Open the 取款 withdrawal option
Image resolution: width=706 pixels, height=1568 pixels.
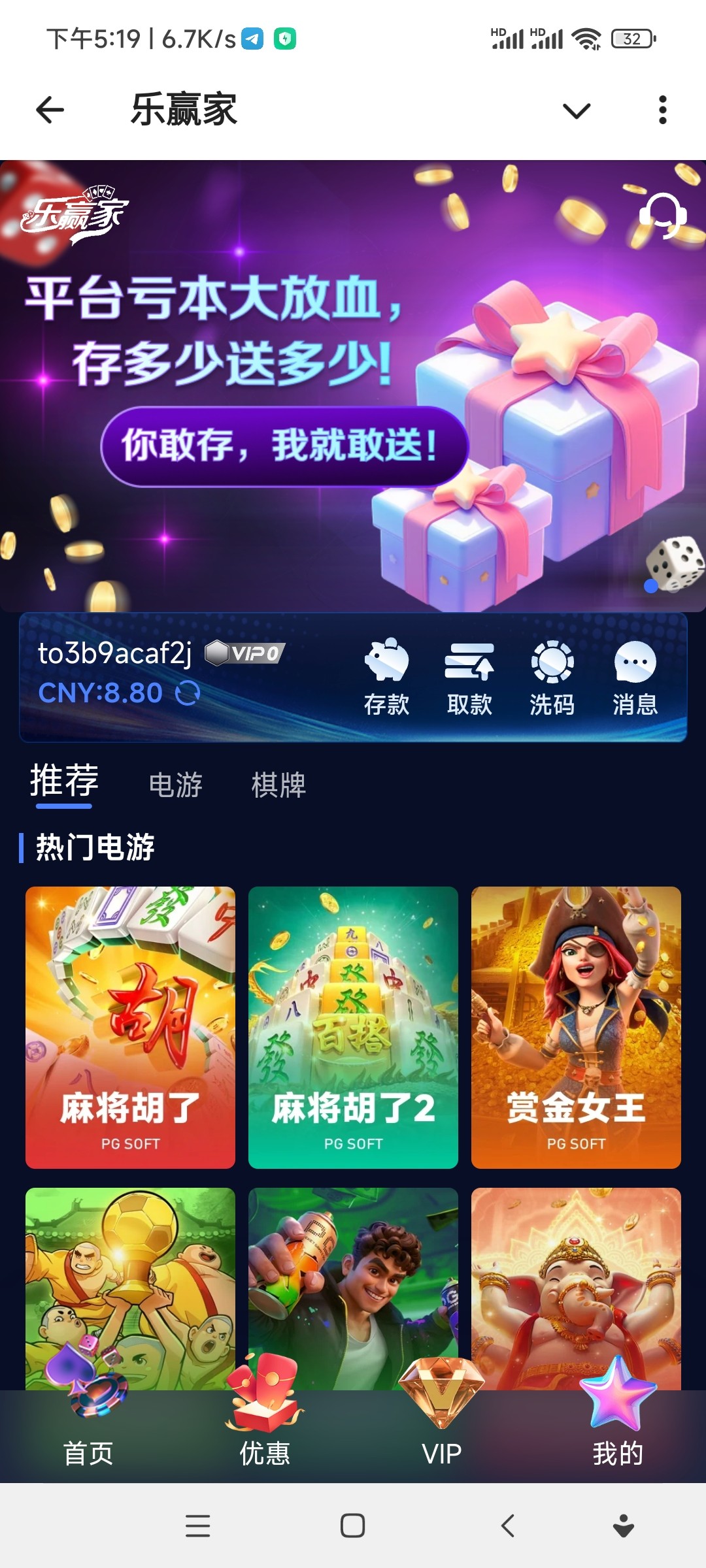469,677
